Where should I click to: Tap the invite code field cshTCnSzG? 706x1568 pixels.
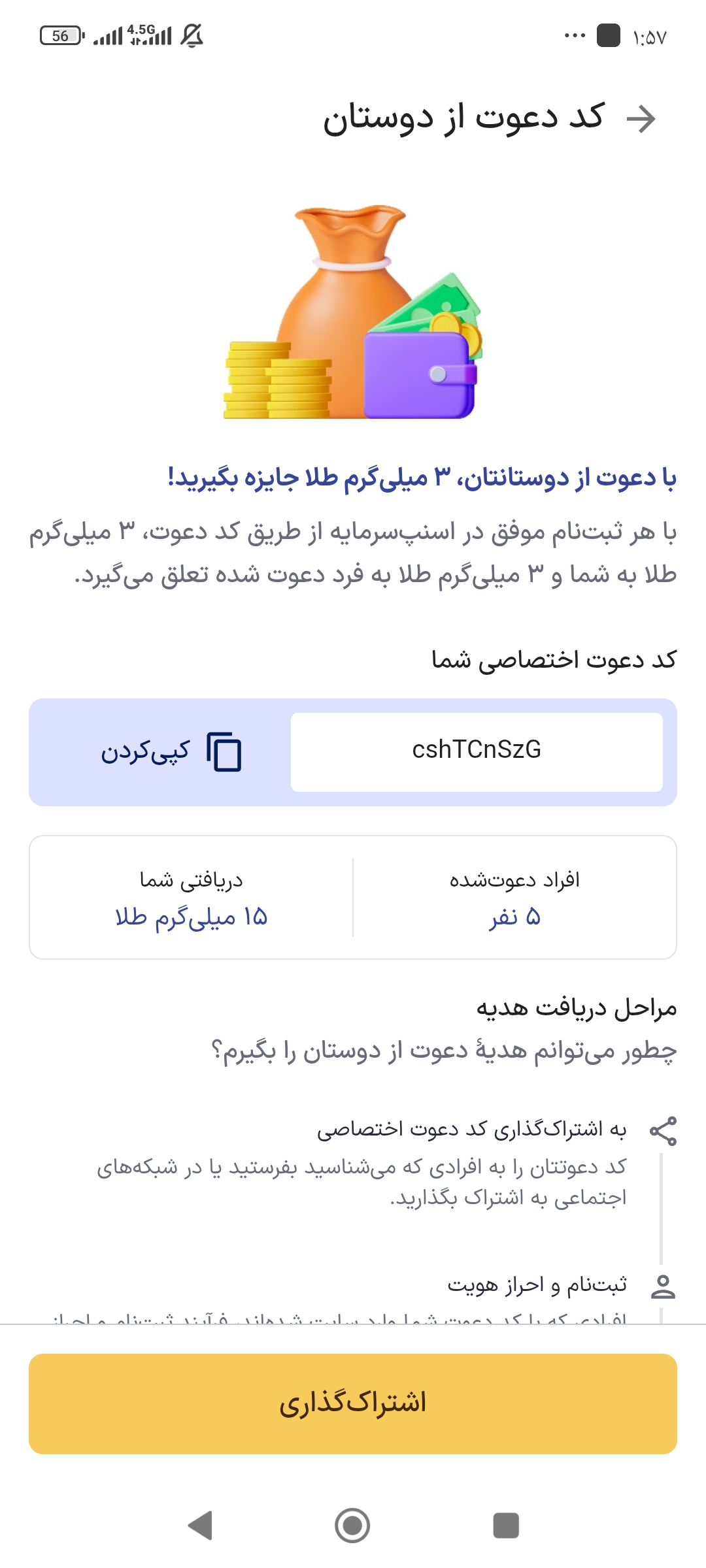(x=477, y=751)
